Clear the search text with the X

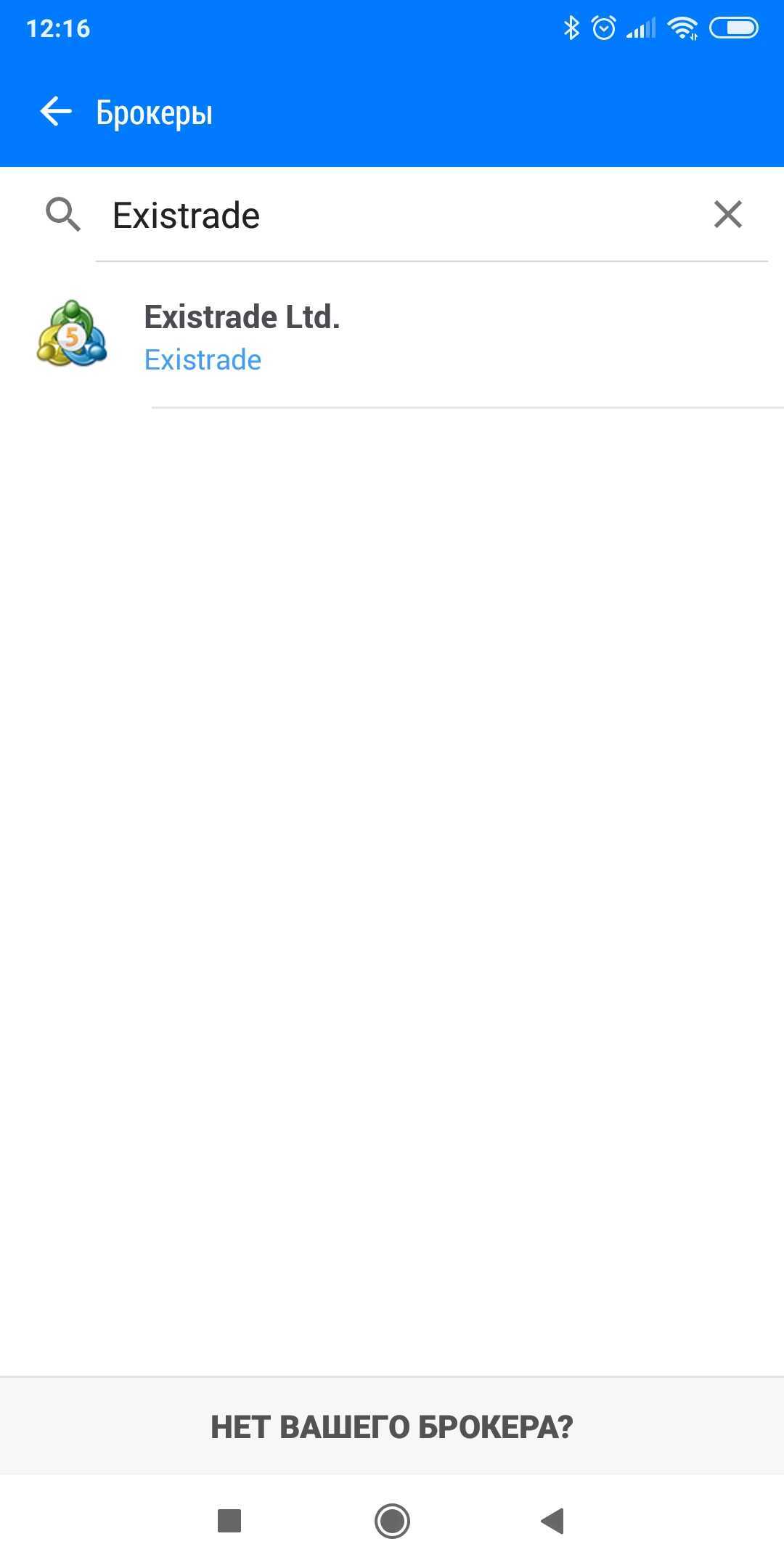[x=727, y=215]
